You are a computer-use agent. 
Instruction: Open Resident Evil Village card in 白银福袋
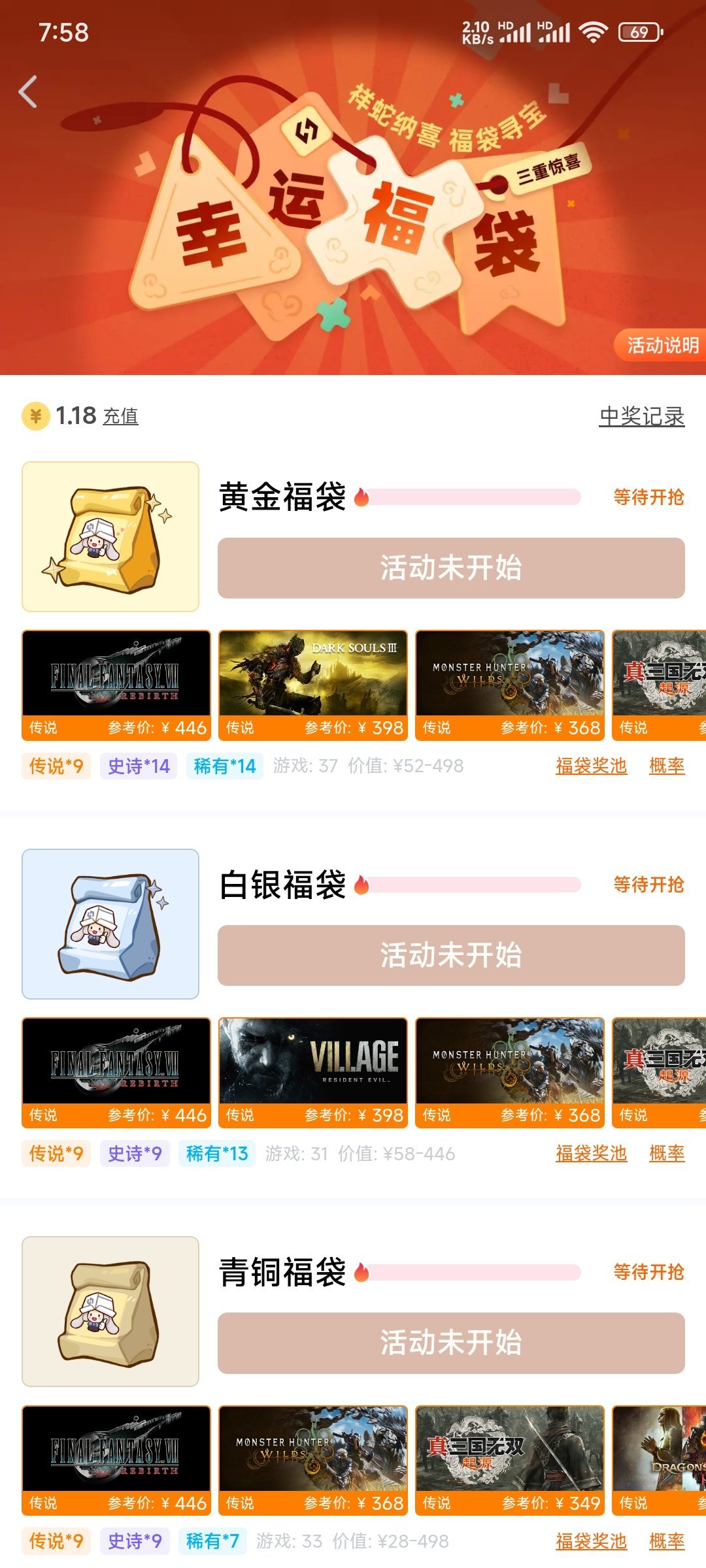click(x=312, y=1071)
